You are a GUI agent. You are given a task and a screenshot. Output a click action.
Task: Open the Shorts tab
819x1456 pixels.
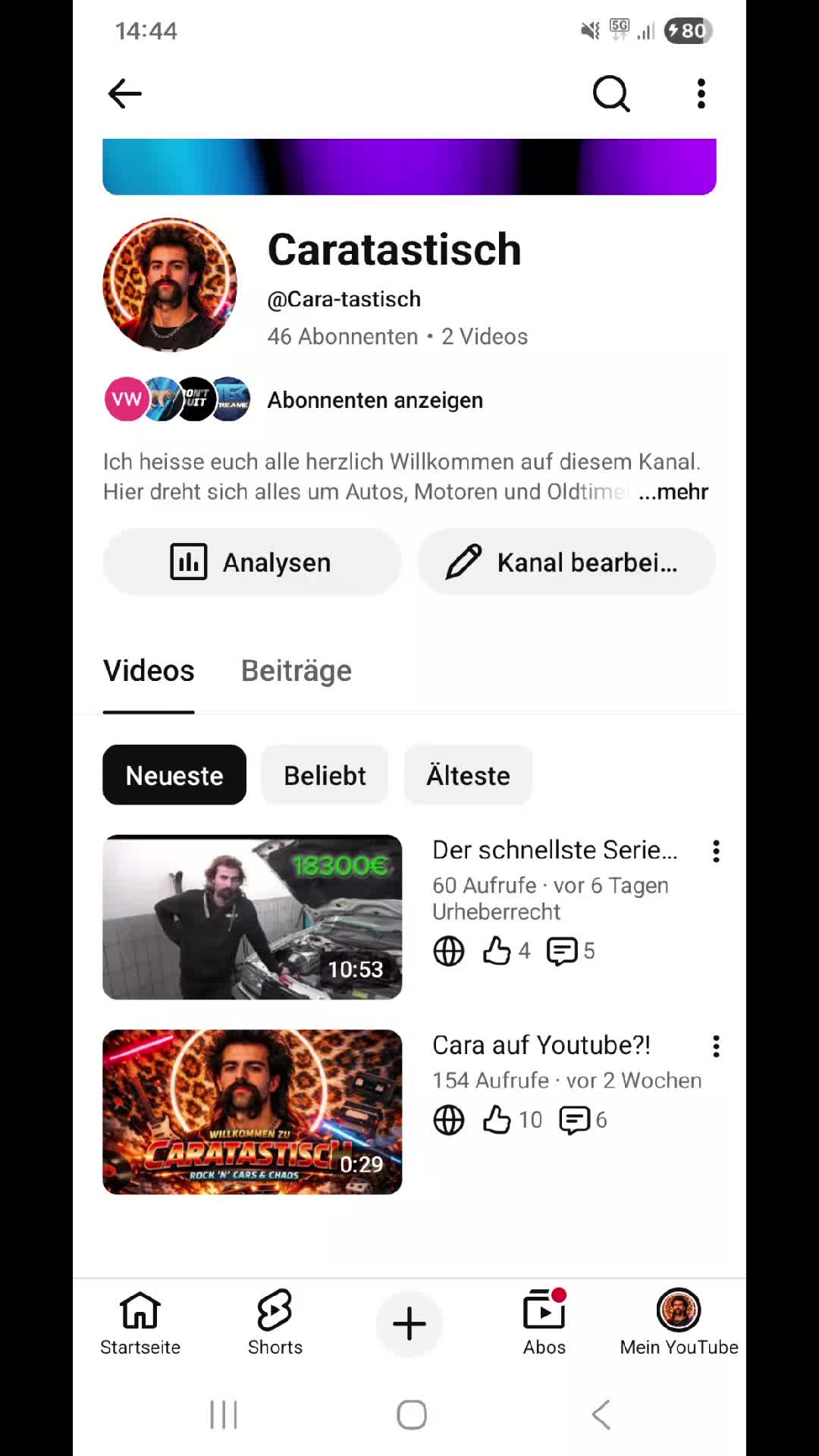pyautogui.click(x=275, y=1323)
